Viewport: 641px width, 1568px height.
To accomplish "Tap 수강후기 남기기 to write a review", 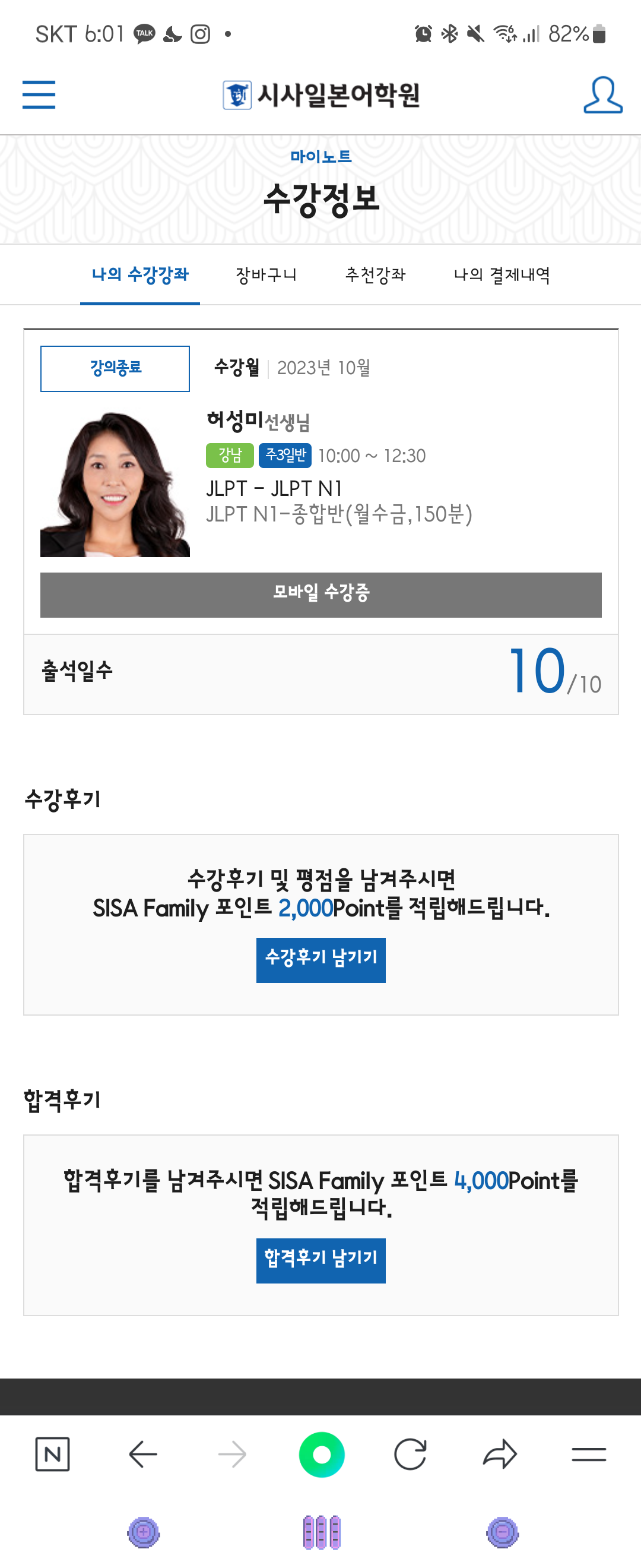I will (x=320, y=959).
